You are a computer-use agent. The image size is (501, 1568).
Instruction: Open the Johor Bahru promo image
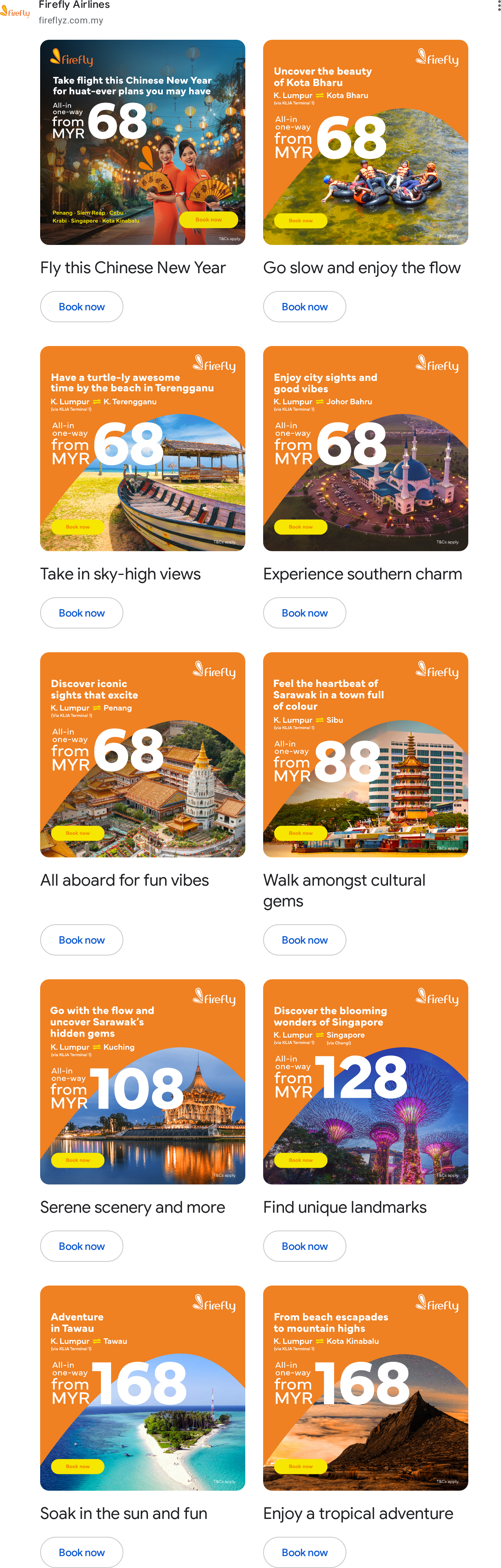pyautogui.click(x=365, y=449)
